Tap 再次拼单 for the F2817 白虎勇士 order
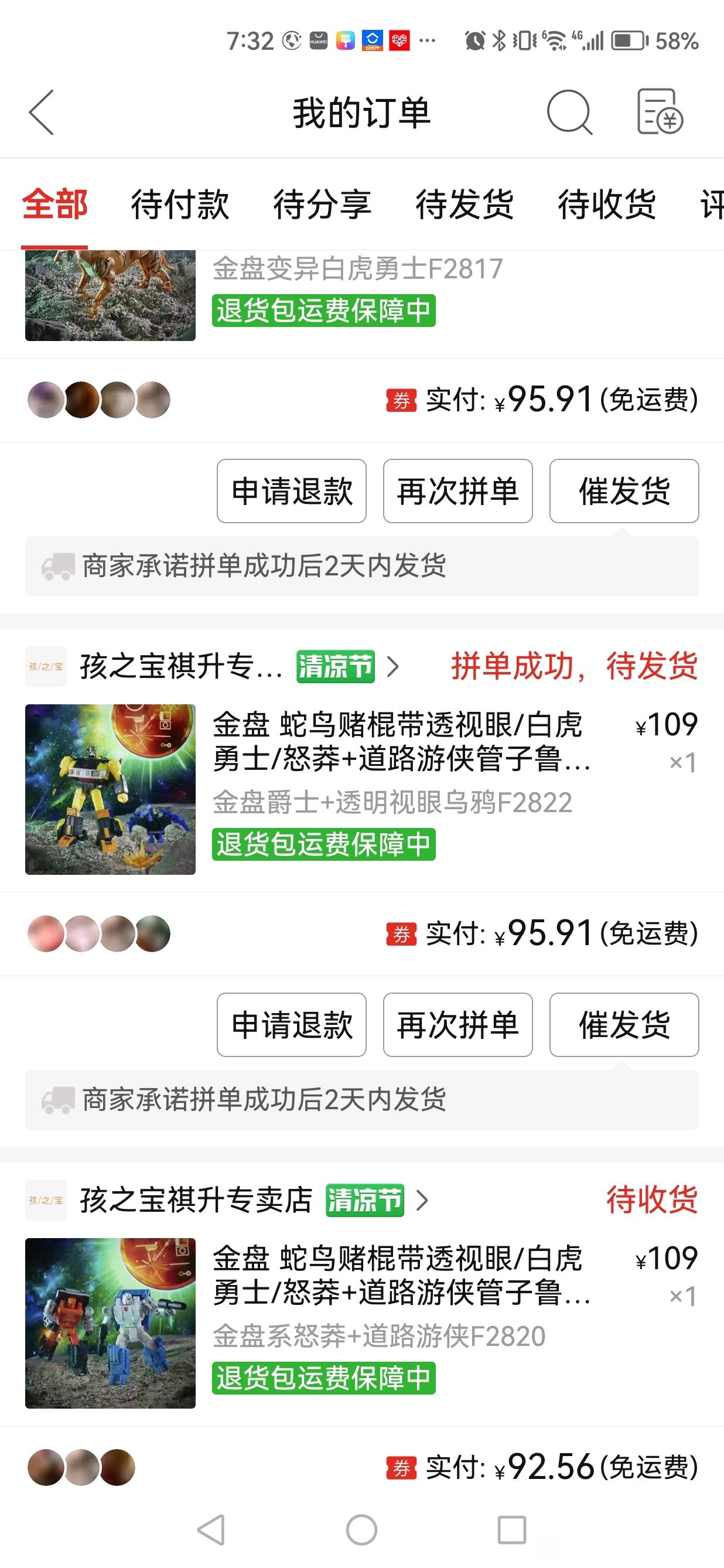724x1568 pixels. point(457,491)
